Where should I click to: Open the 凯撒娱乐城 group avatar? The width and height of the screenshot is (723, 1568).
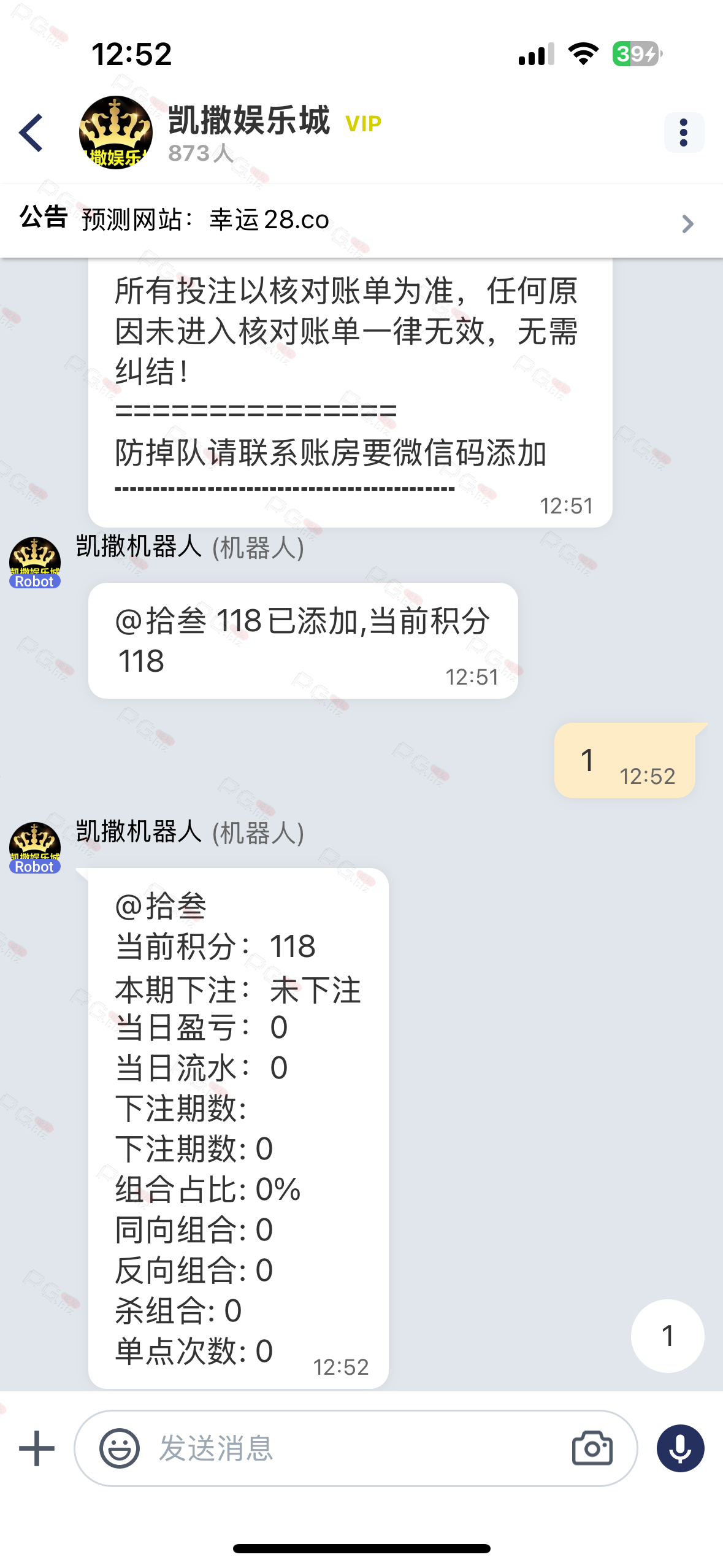coord(116,133)
